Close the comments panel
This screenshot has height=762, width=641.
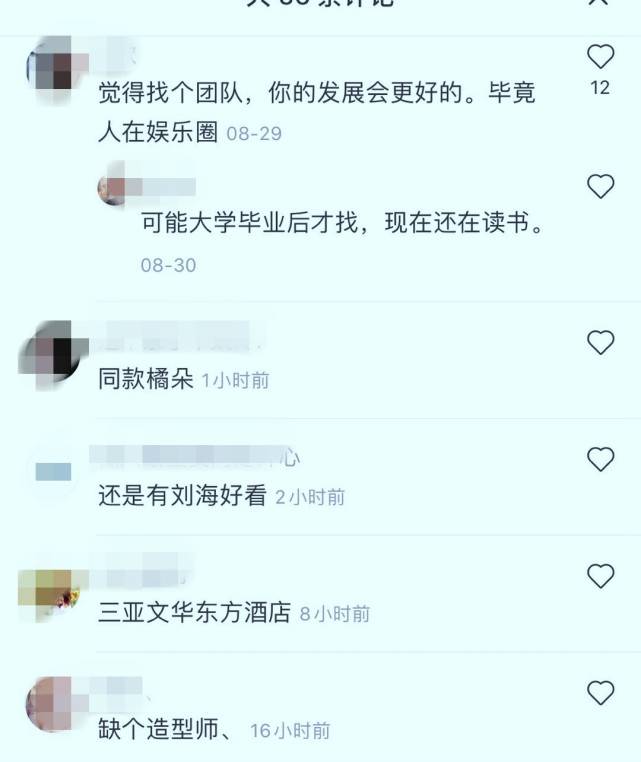[597, 3]
